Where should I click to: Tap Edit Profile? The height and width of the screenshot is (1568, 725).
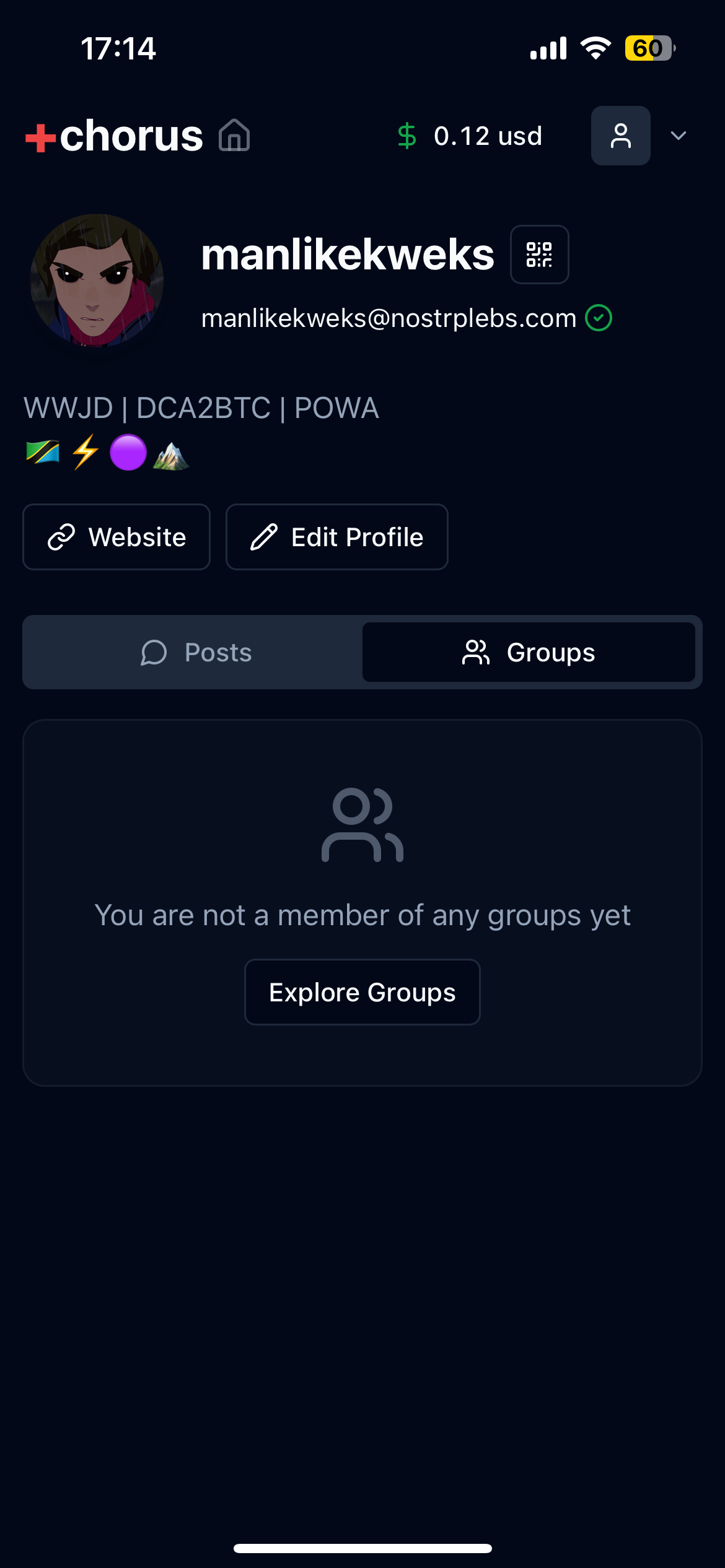336,537
